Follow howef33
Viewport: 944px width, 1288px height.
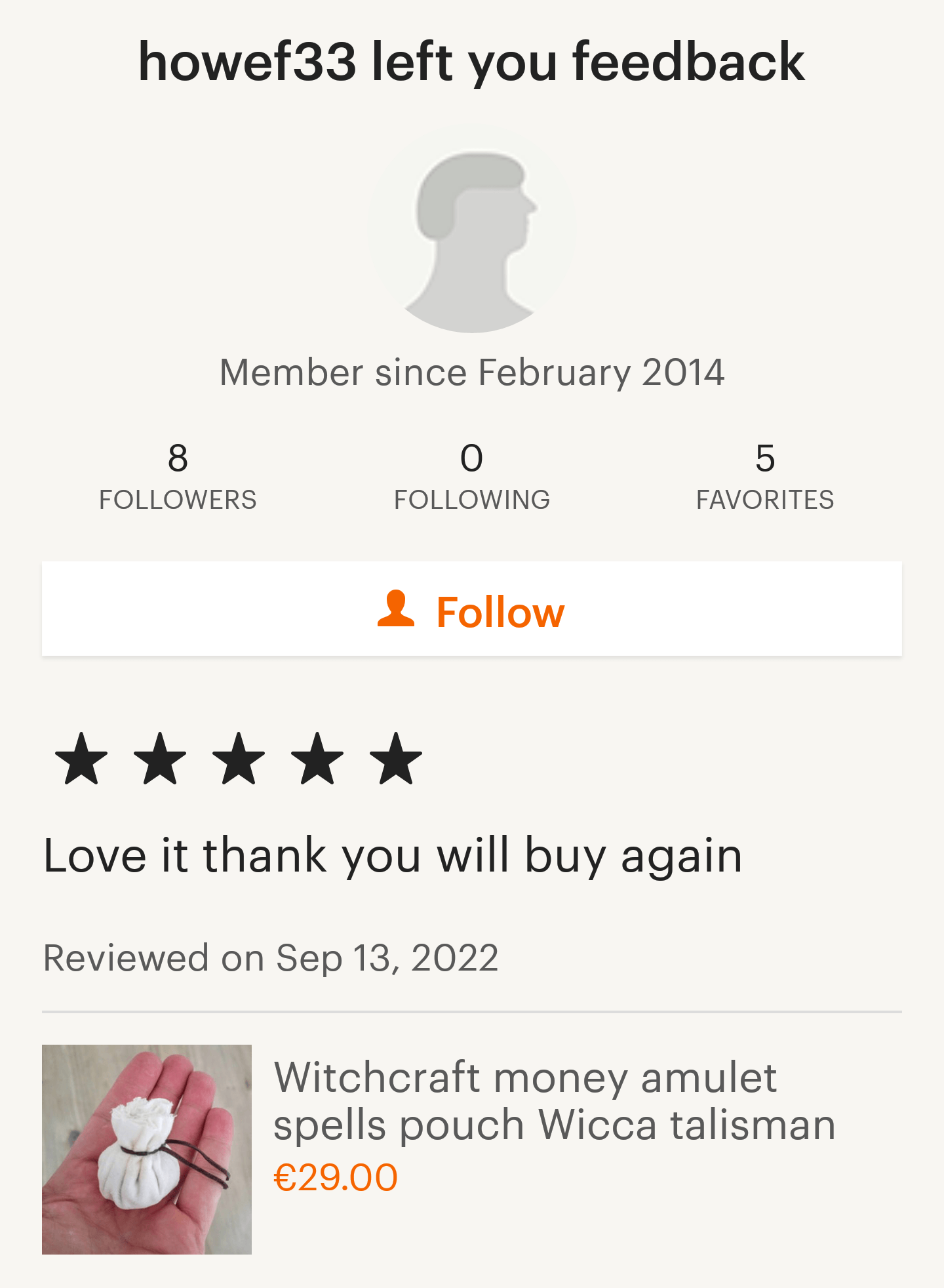point(471,610)
